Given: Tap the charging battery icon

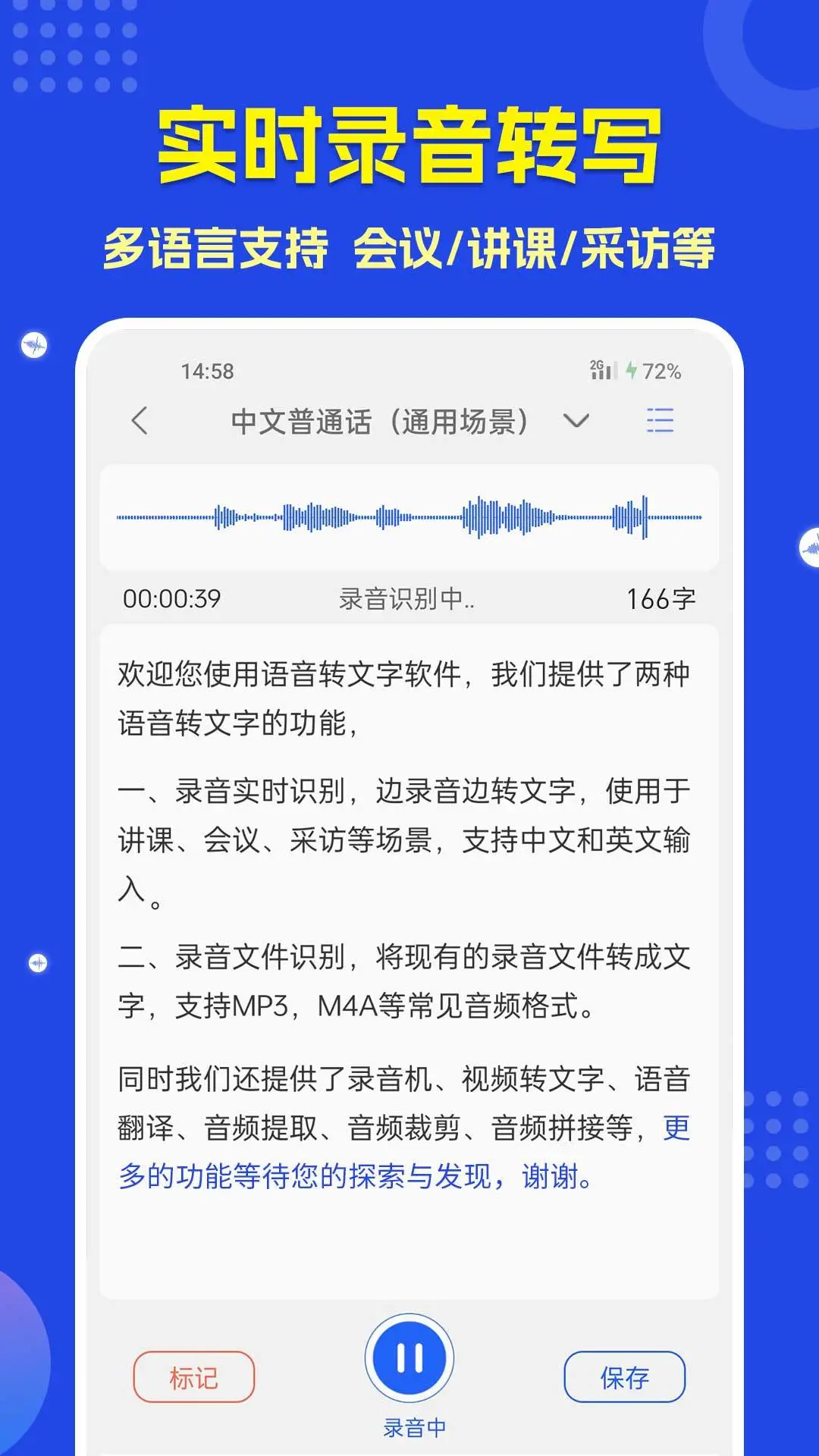Looking at the screenshot, I should pyautogui.click(x=632, y=370).
